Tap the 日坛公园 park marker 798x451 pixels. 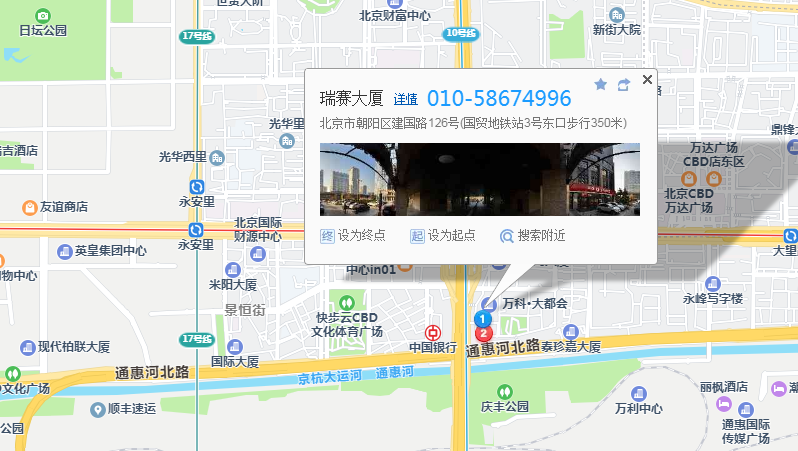coord(42,16)
